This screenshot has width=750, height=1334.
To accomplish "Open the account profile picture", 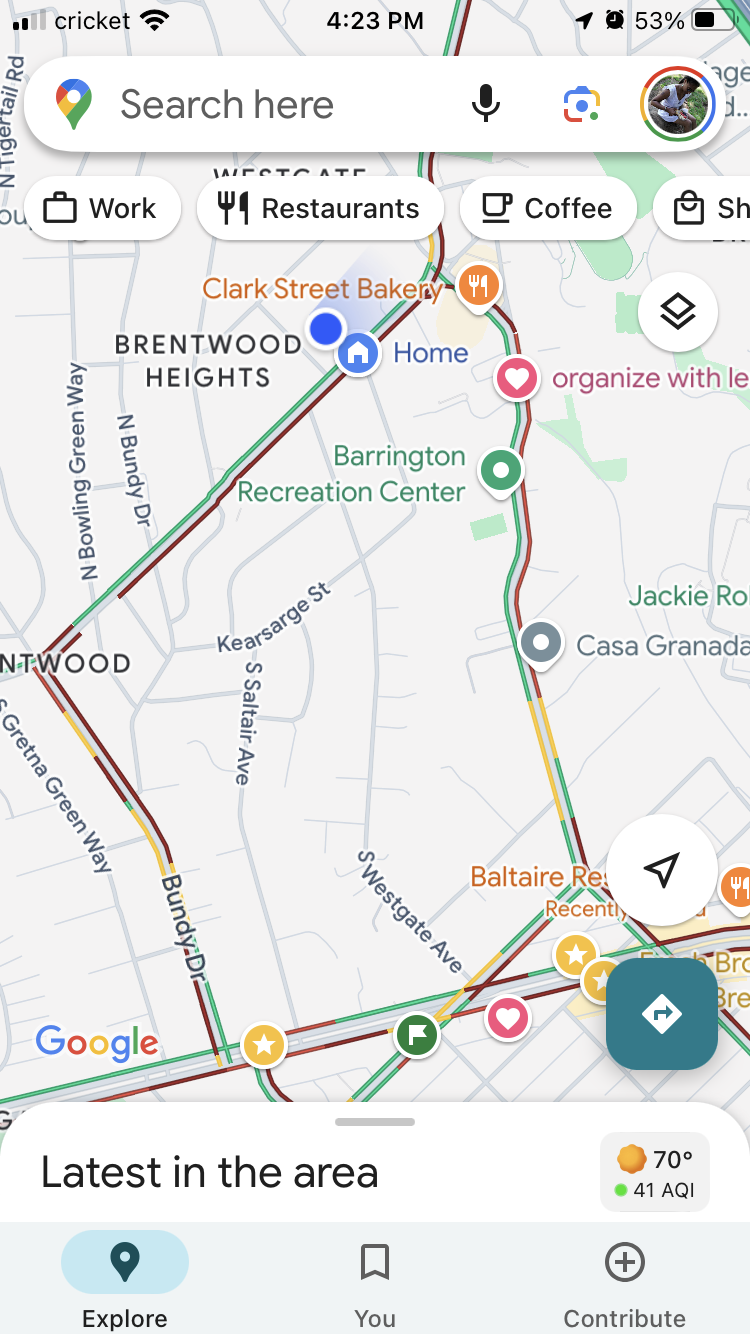I will click(678, 104).
